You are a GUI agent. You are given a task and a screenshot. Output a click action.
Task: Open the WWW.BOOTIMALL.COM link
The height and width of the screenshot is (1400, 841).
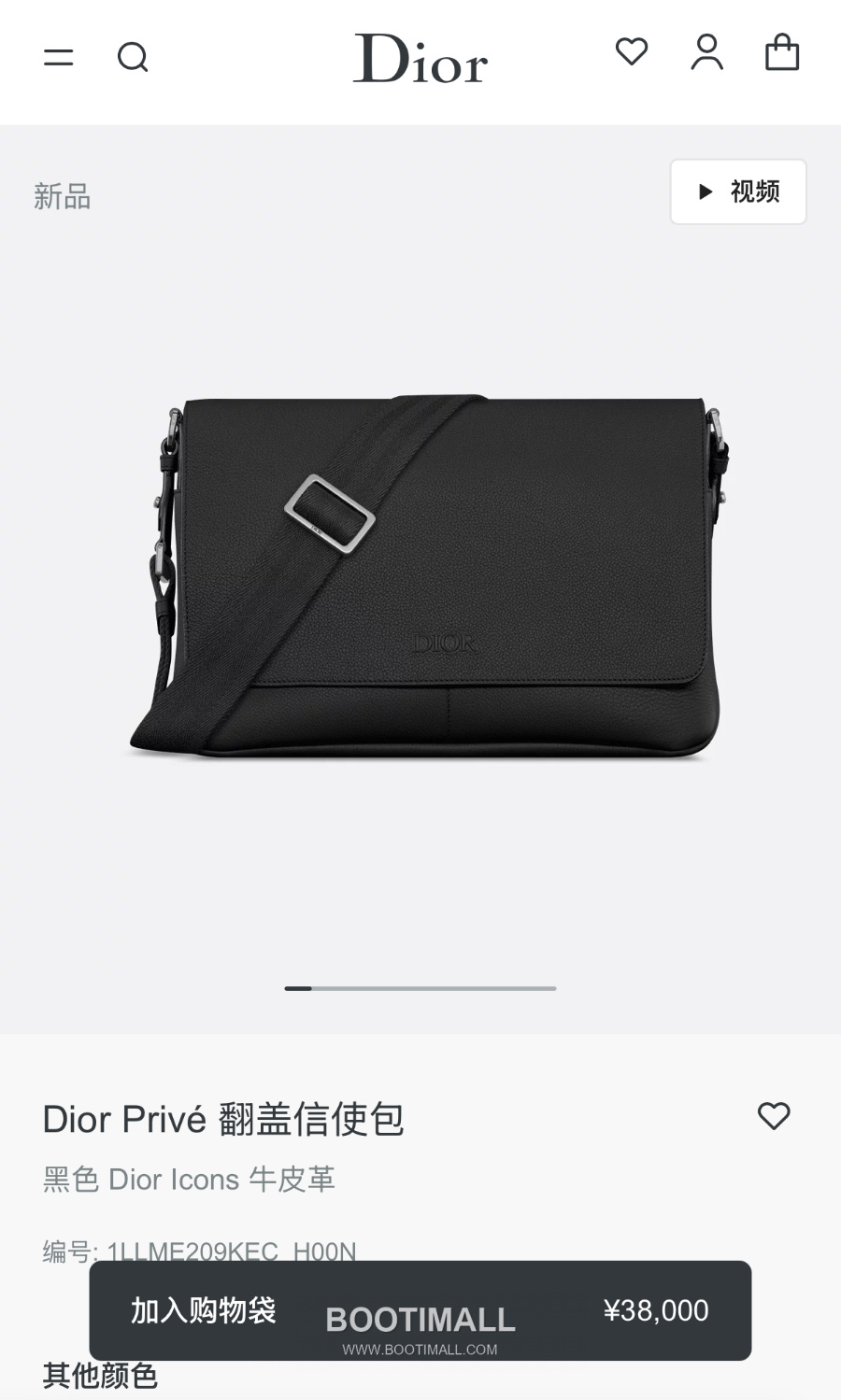pyautogui.click(x=420, y=1350)
